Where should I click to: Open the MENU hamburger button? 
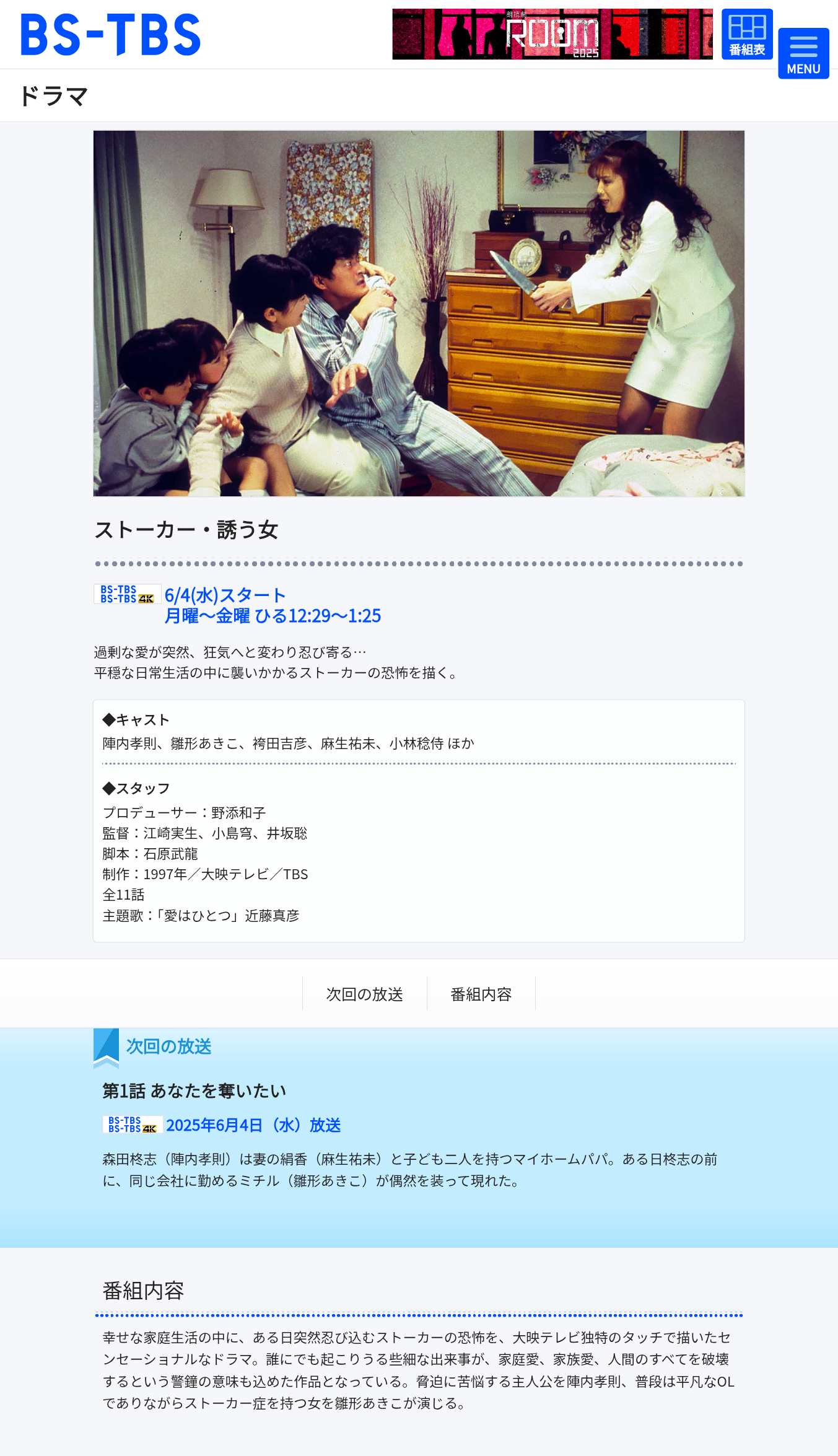(803, 53)
